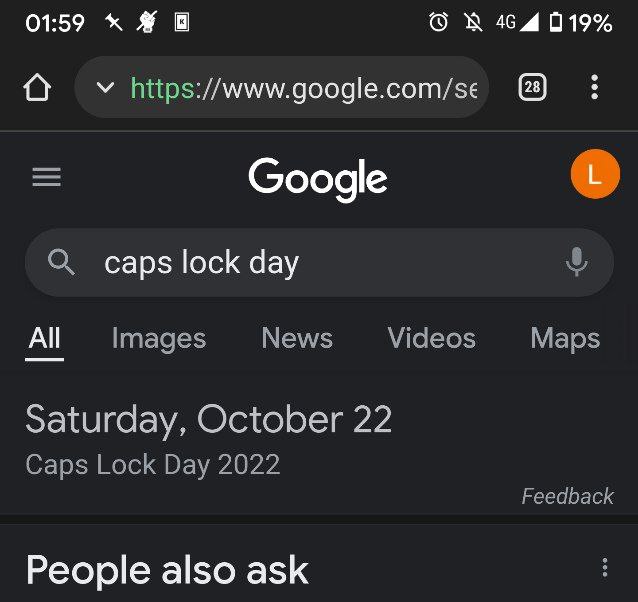The width and height of the screenshot is (638, 602).
Task: Send Feedback about the date result
Action: [567, 496]
